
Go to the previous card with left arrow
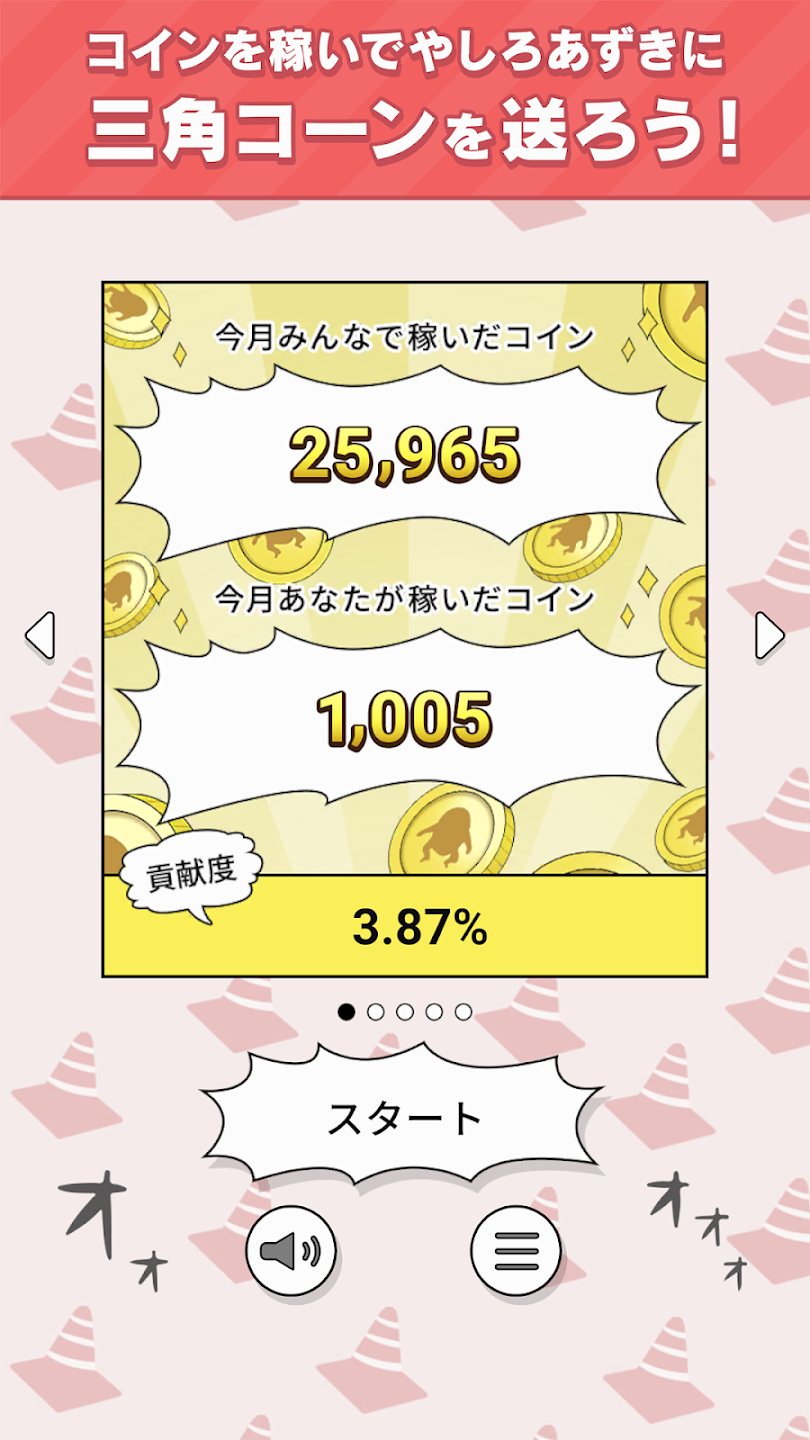pyautogui.click(x=40, y=635)
